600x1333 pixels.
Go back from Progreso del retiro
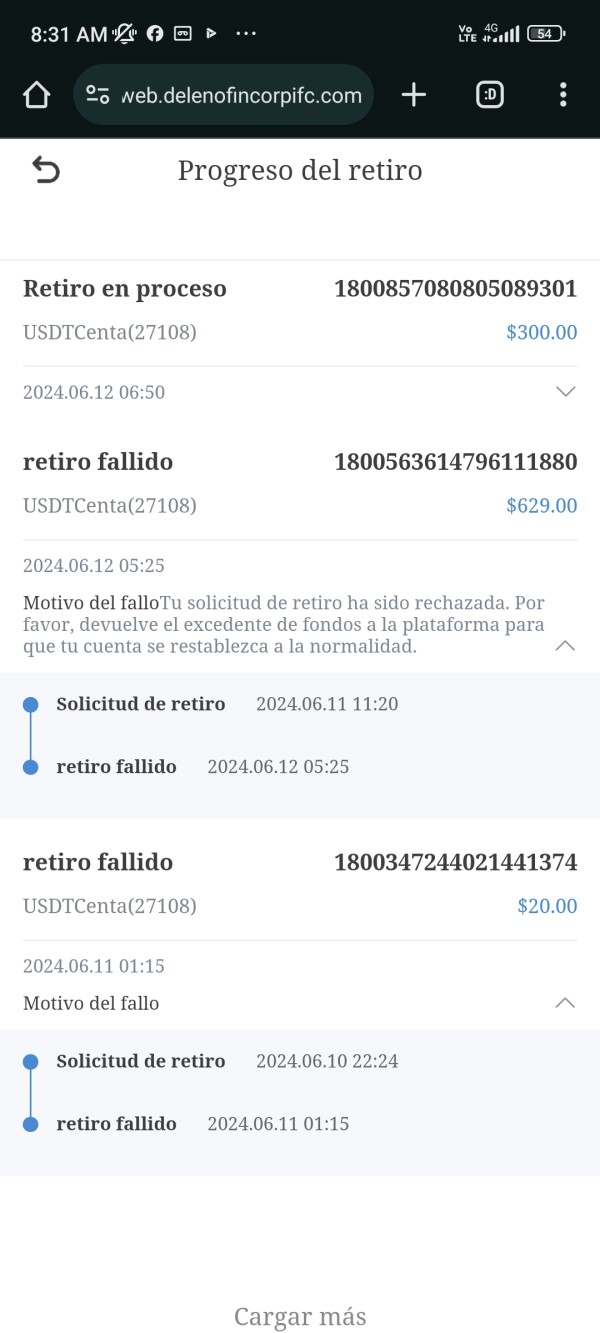[x=46, y=171]
